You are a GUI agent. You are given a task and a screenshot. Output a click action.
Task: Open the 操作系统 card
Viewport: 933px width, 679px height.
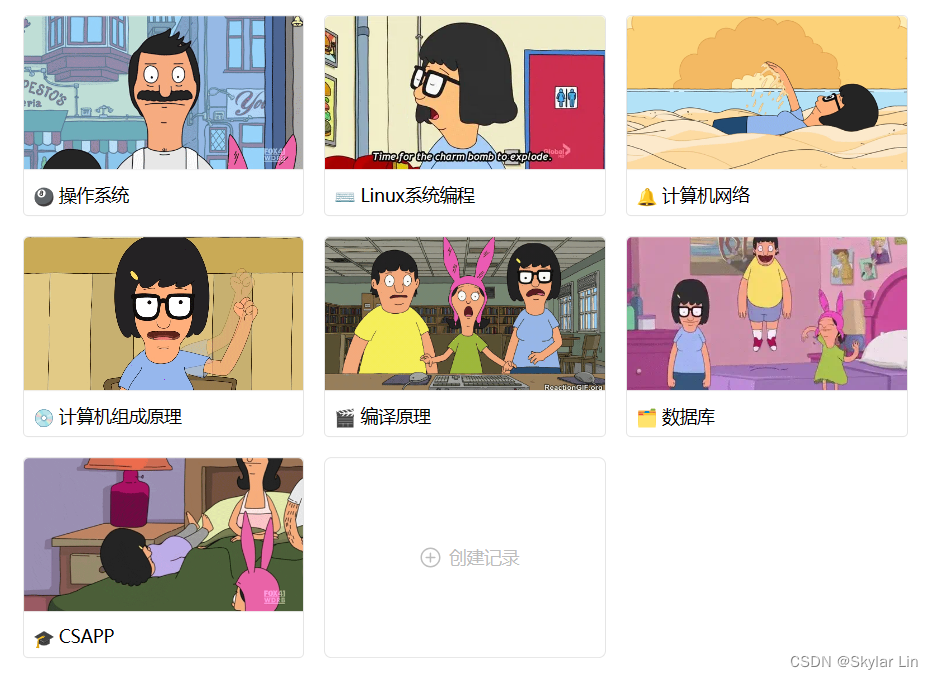pos(163,115)
